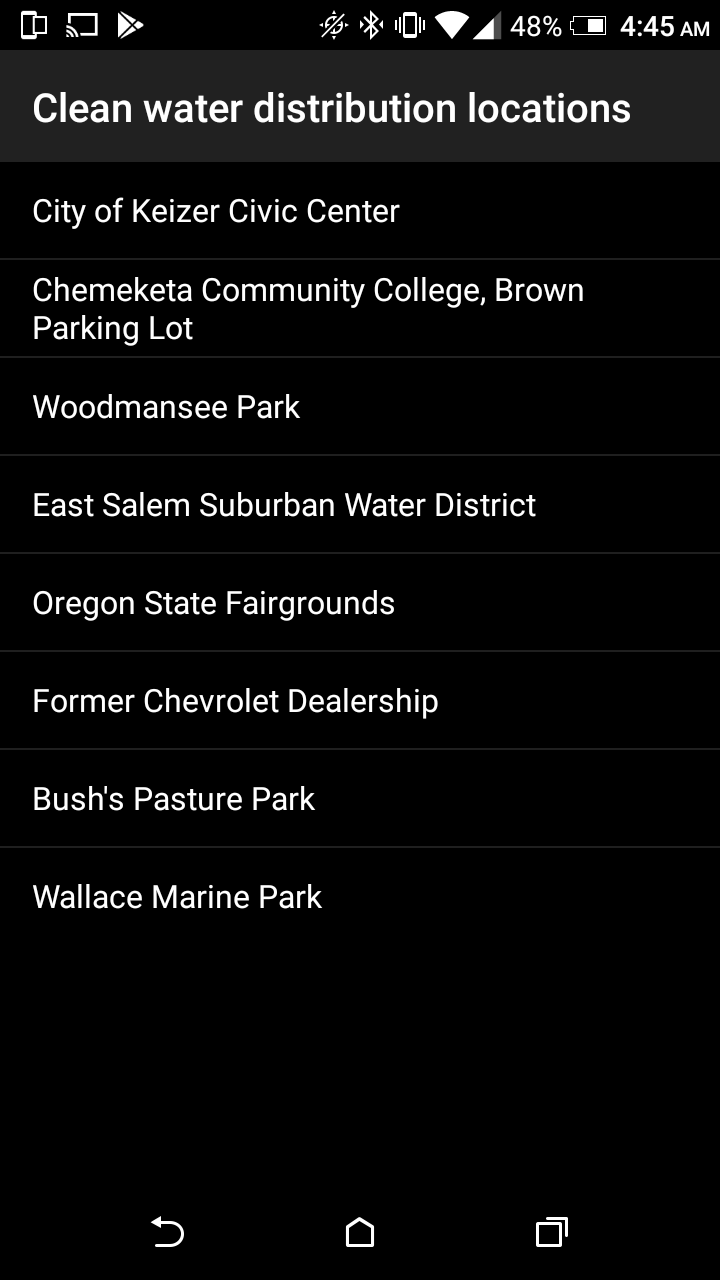The image size is (720, 1280).
Task: Tap the vibrate mode icon
Action: point(410,25)
